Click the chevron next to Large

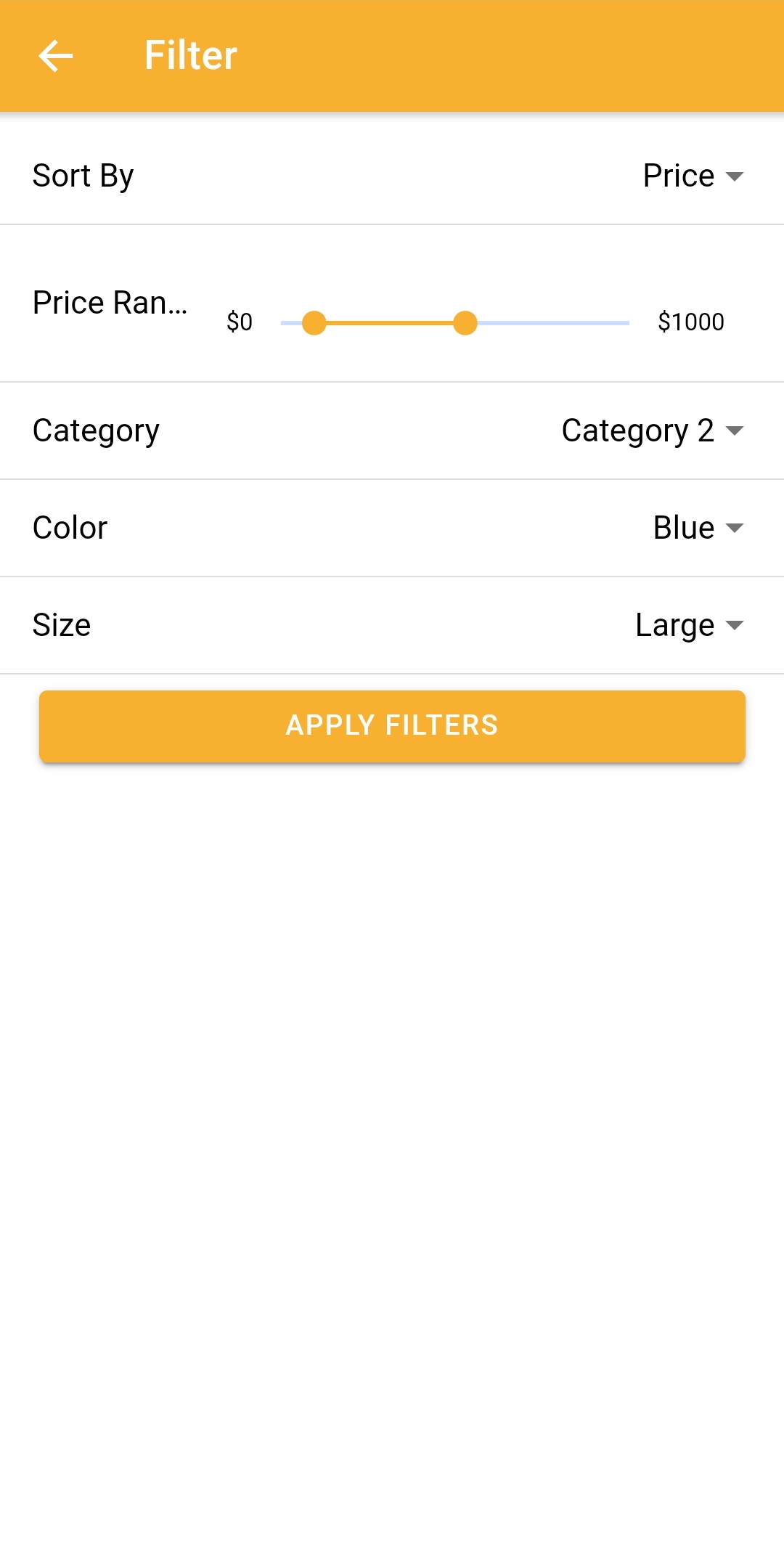[x=734, y=625]
